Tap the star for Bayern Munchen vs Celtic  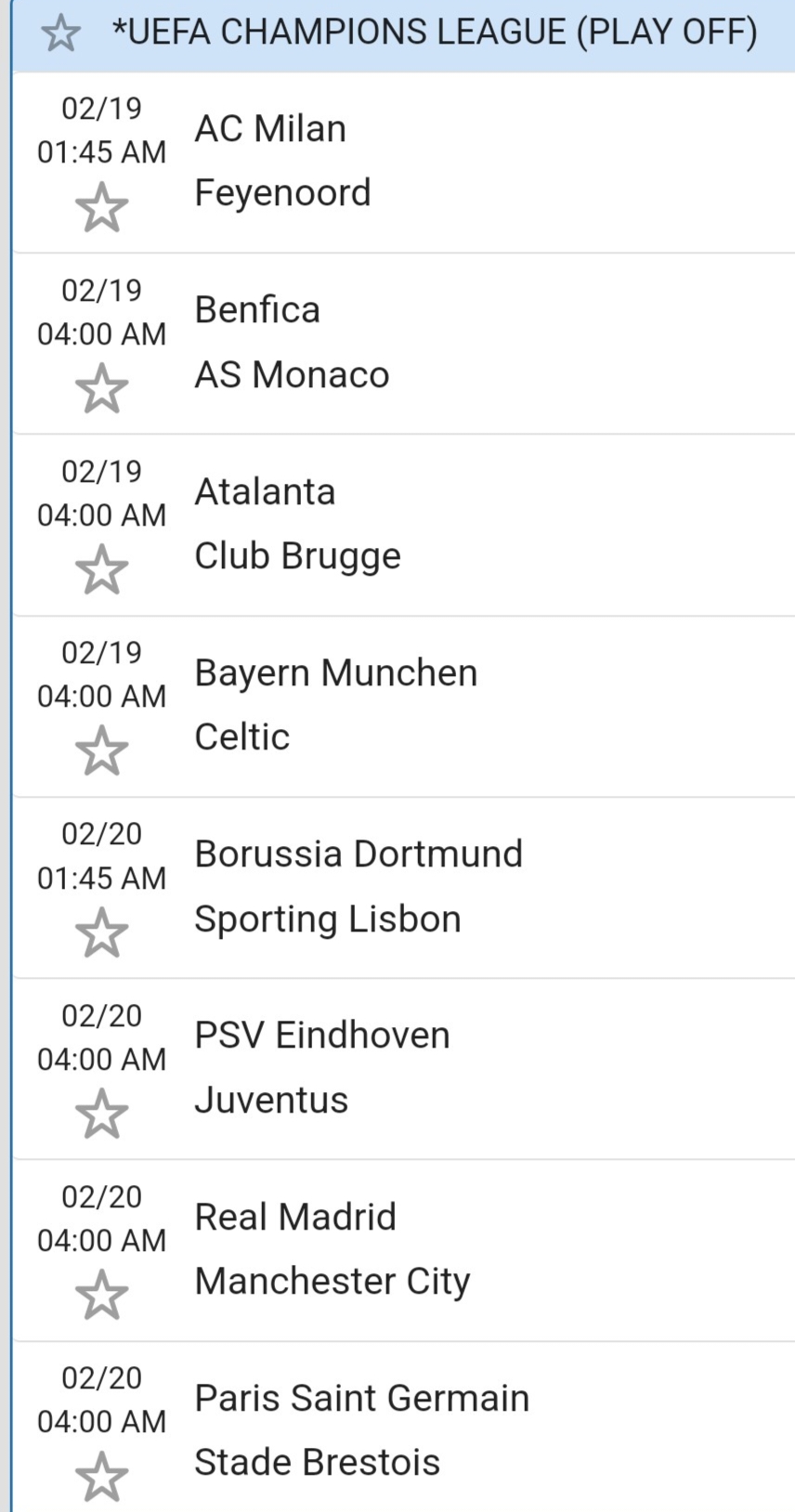101,750
